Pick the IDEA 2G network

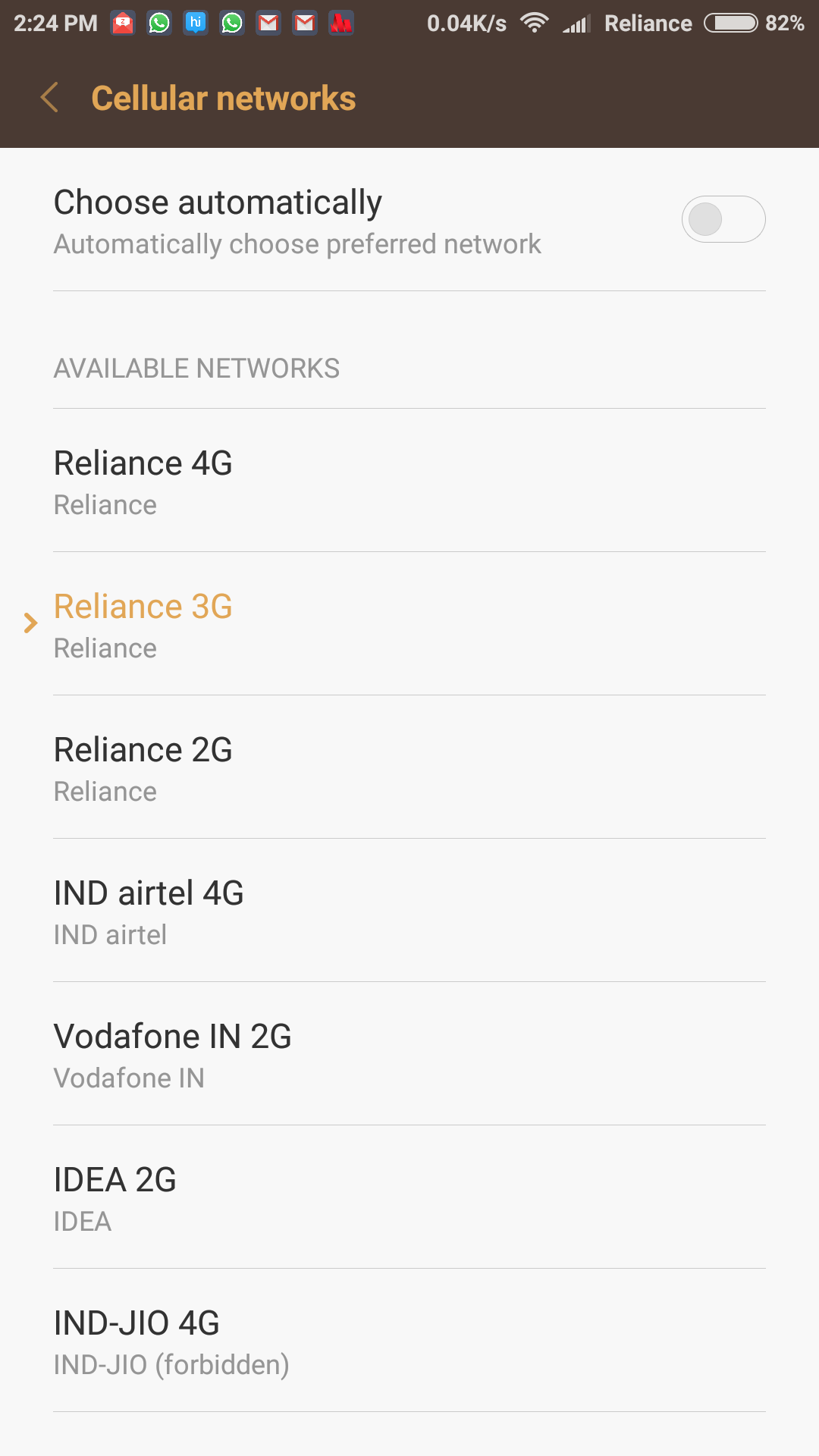click(409, 1197)
